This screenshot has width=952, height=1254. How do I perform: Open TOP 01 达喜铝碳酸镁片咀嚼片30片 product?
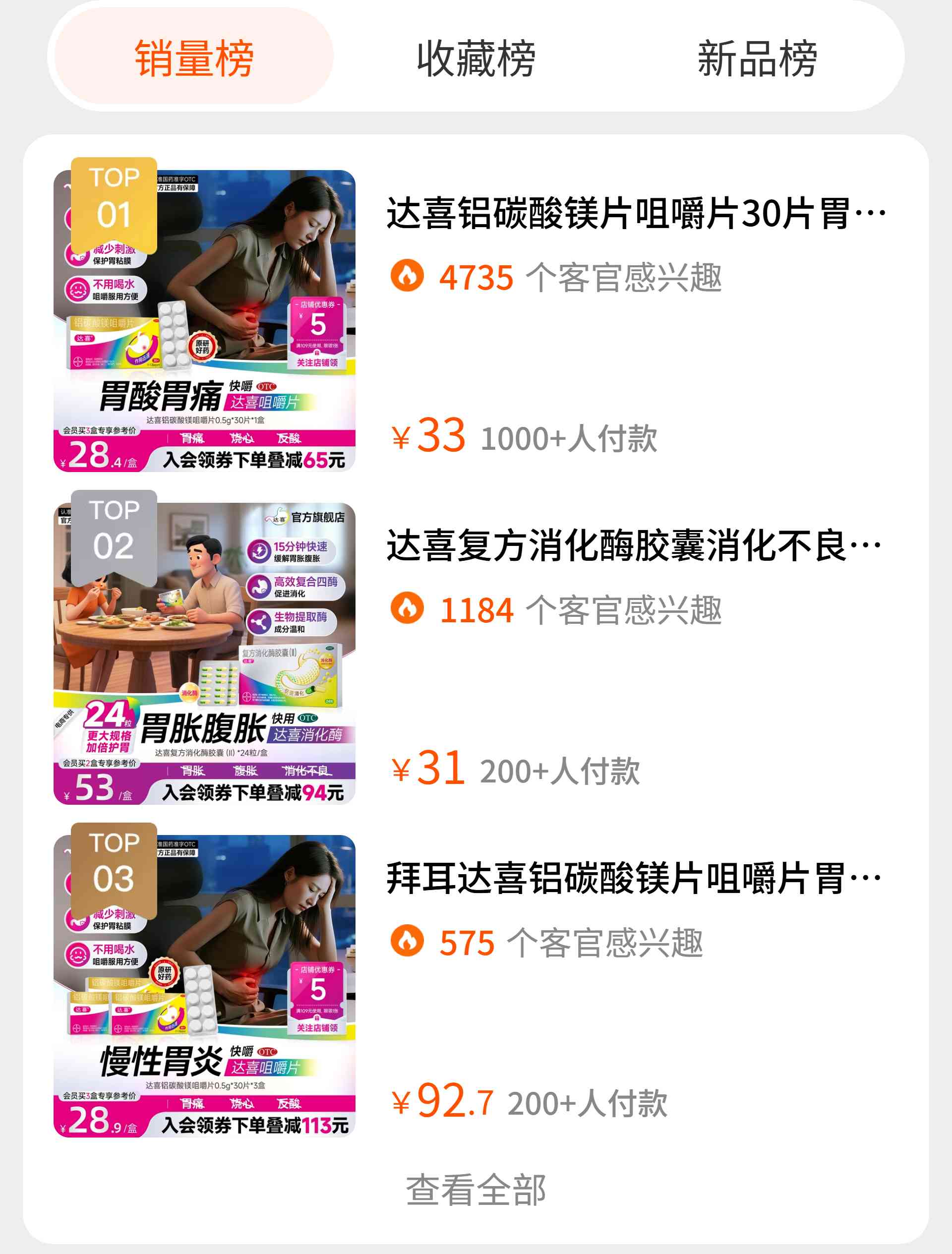point(635,213)
